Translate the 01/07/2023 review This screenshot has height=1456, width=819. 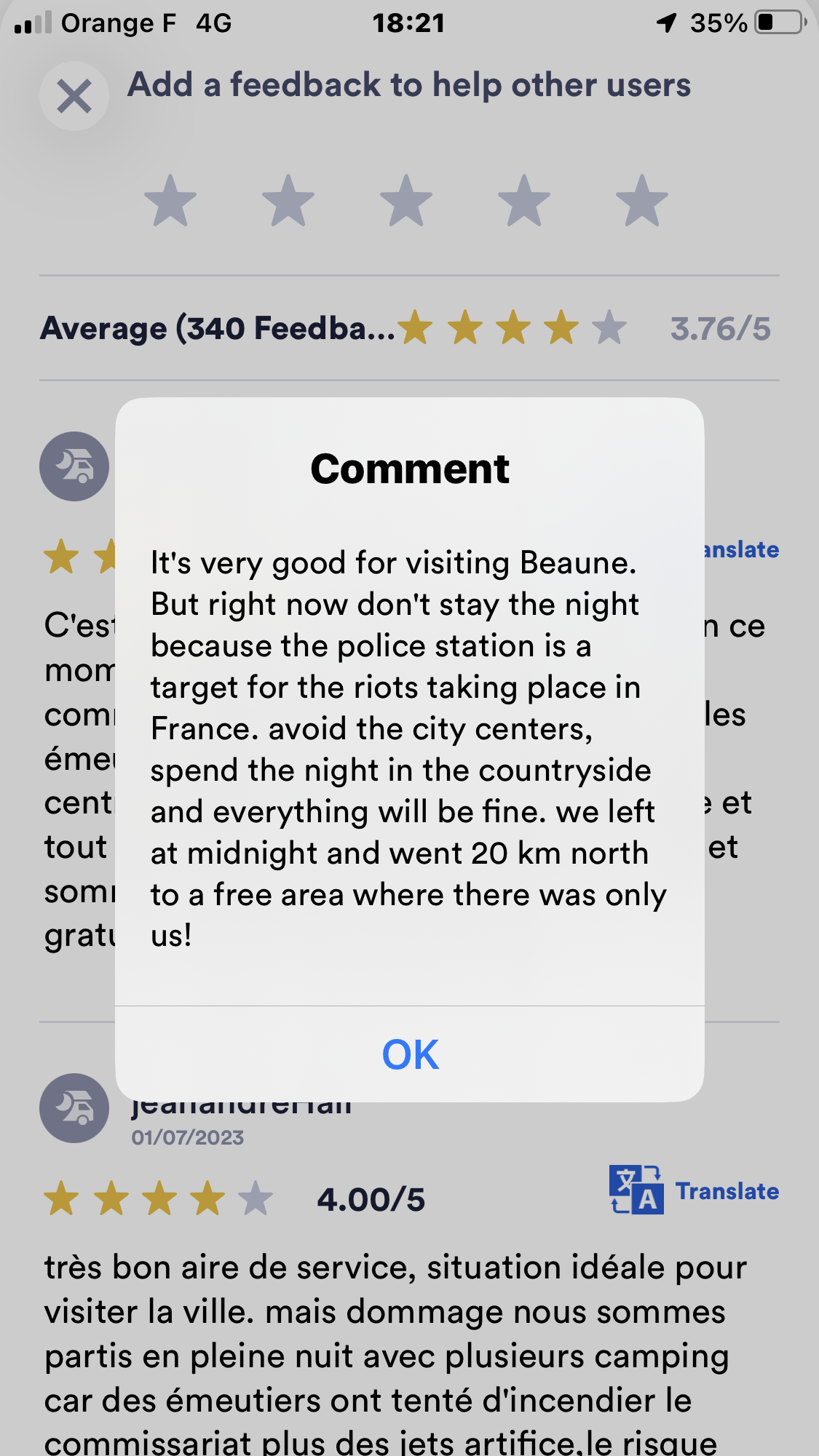[x=695, y=1191]
